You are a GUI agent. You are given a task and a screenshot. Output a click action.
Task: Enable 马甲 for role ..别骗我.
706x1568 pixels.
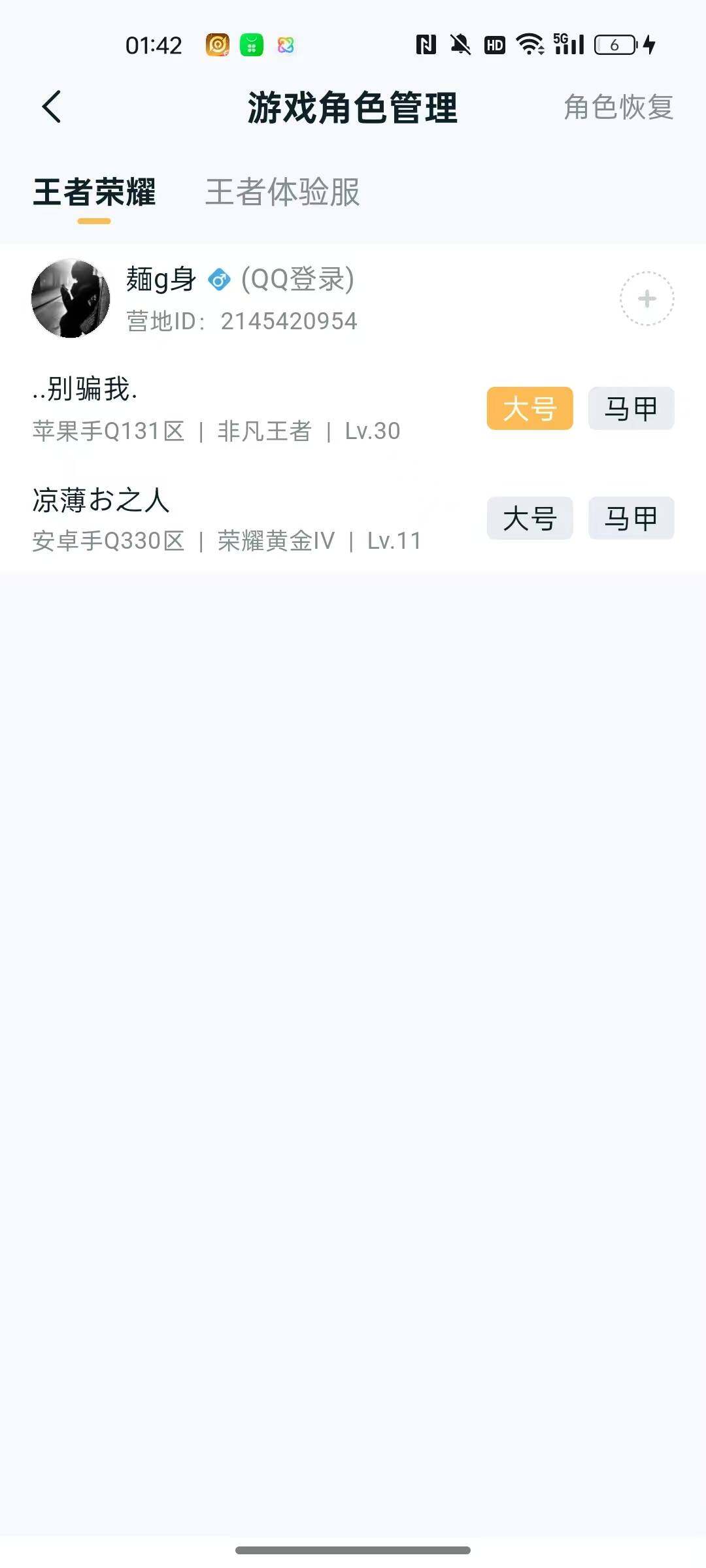click(630, 408)
